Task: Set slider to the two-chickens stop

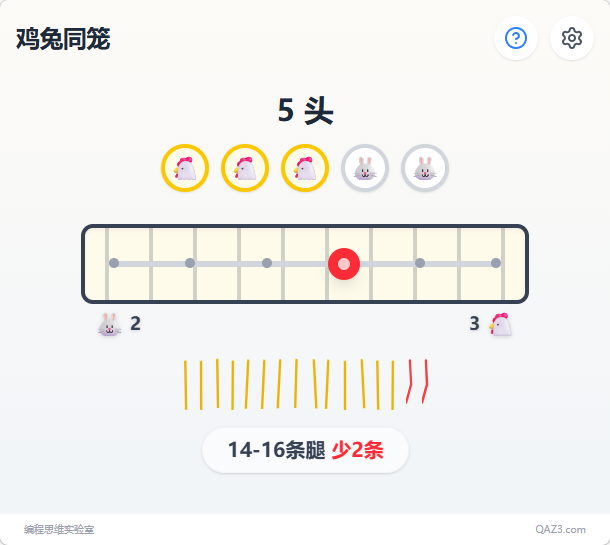Action: pyautogui.click(x=267, y=263)
